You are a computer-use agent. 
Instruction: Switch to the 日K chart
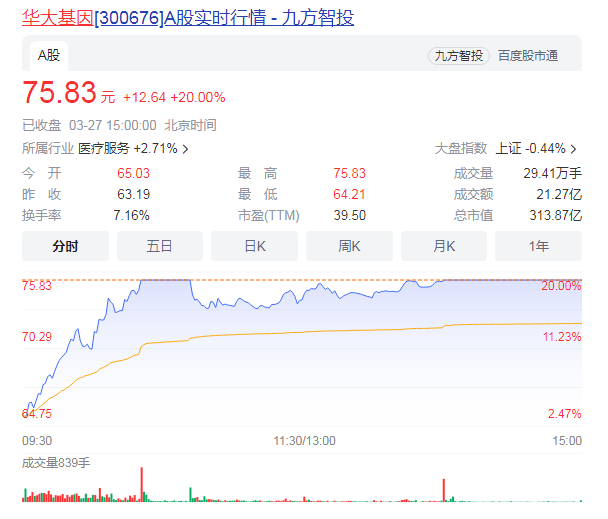click(254, 246)
